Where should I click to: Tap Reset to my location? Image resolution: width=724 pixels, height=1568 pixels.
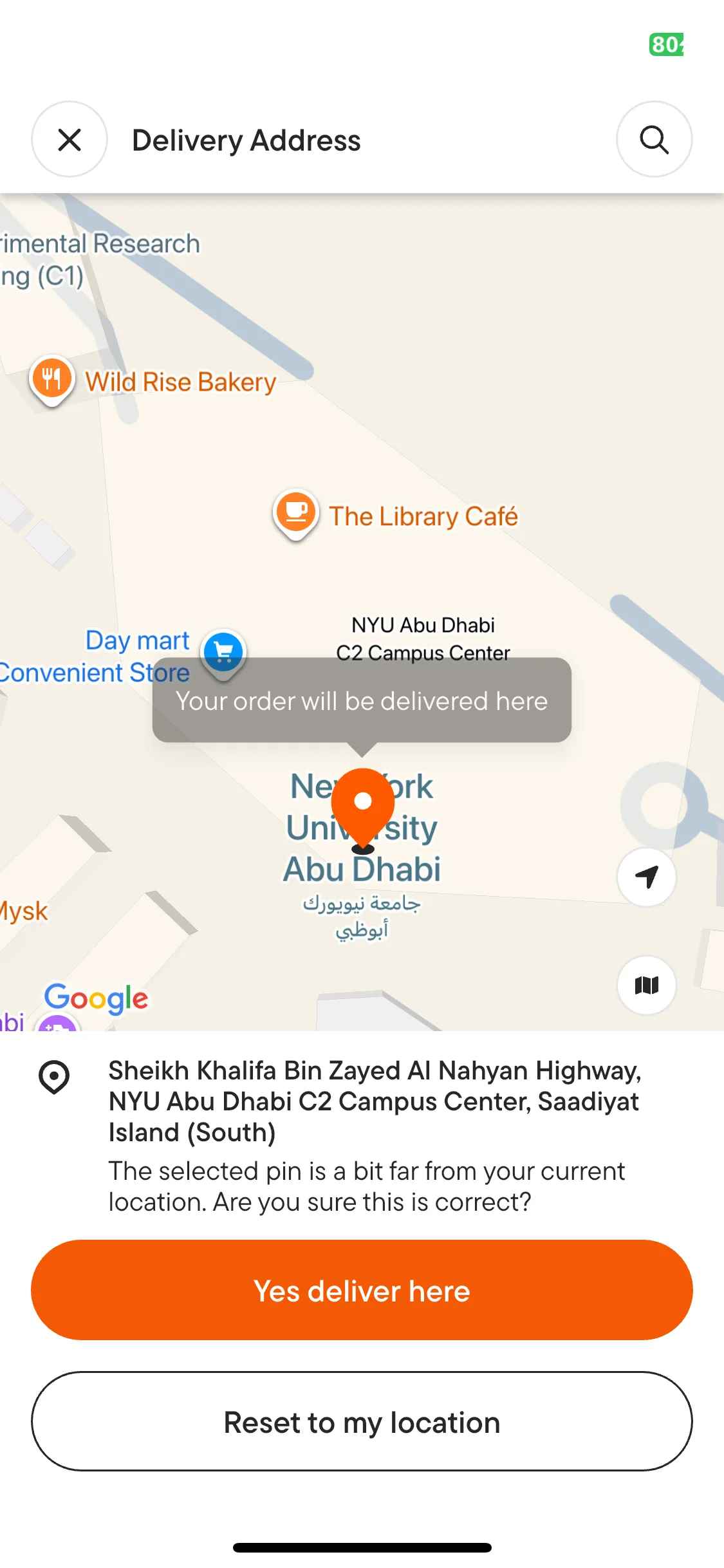pos(362,1422)
